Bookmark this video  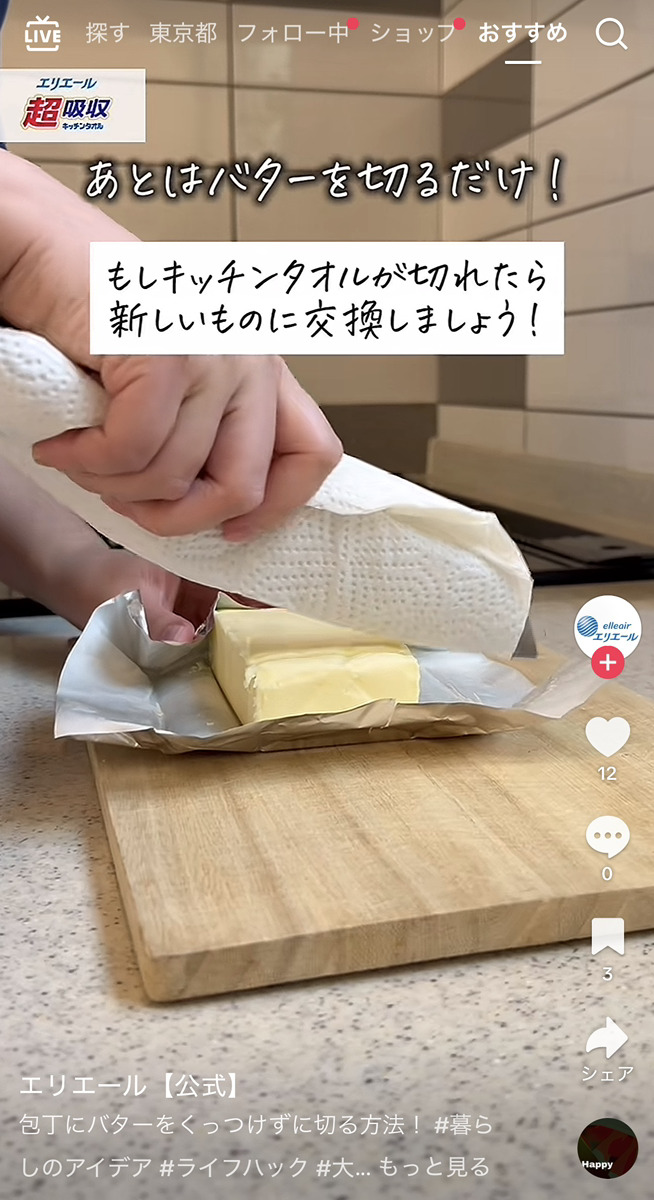point(607,937)
